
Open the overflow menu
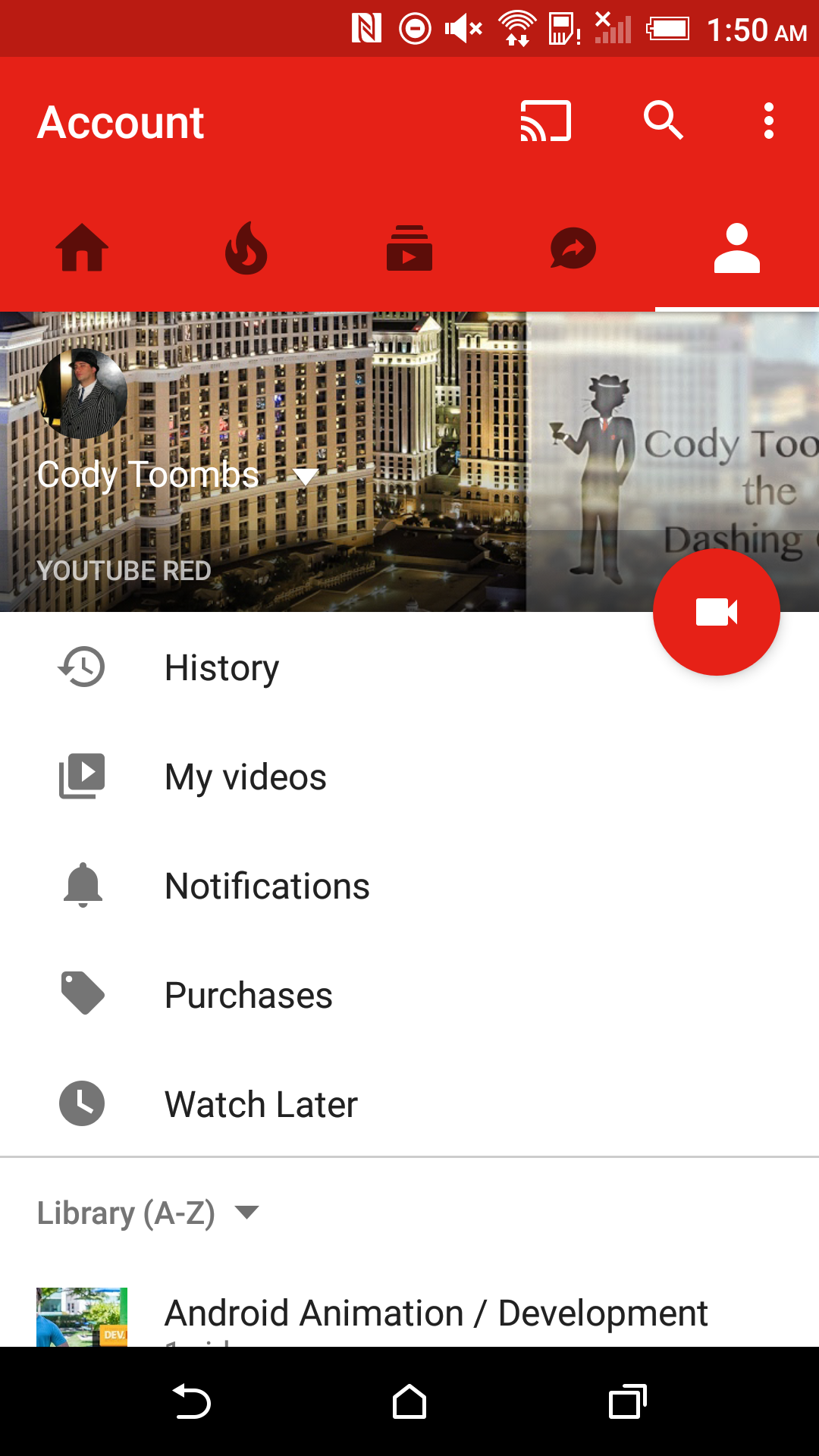coord(768,120)
